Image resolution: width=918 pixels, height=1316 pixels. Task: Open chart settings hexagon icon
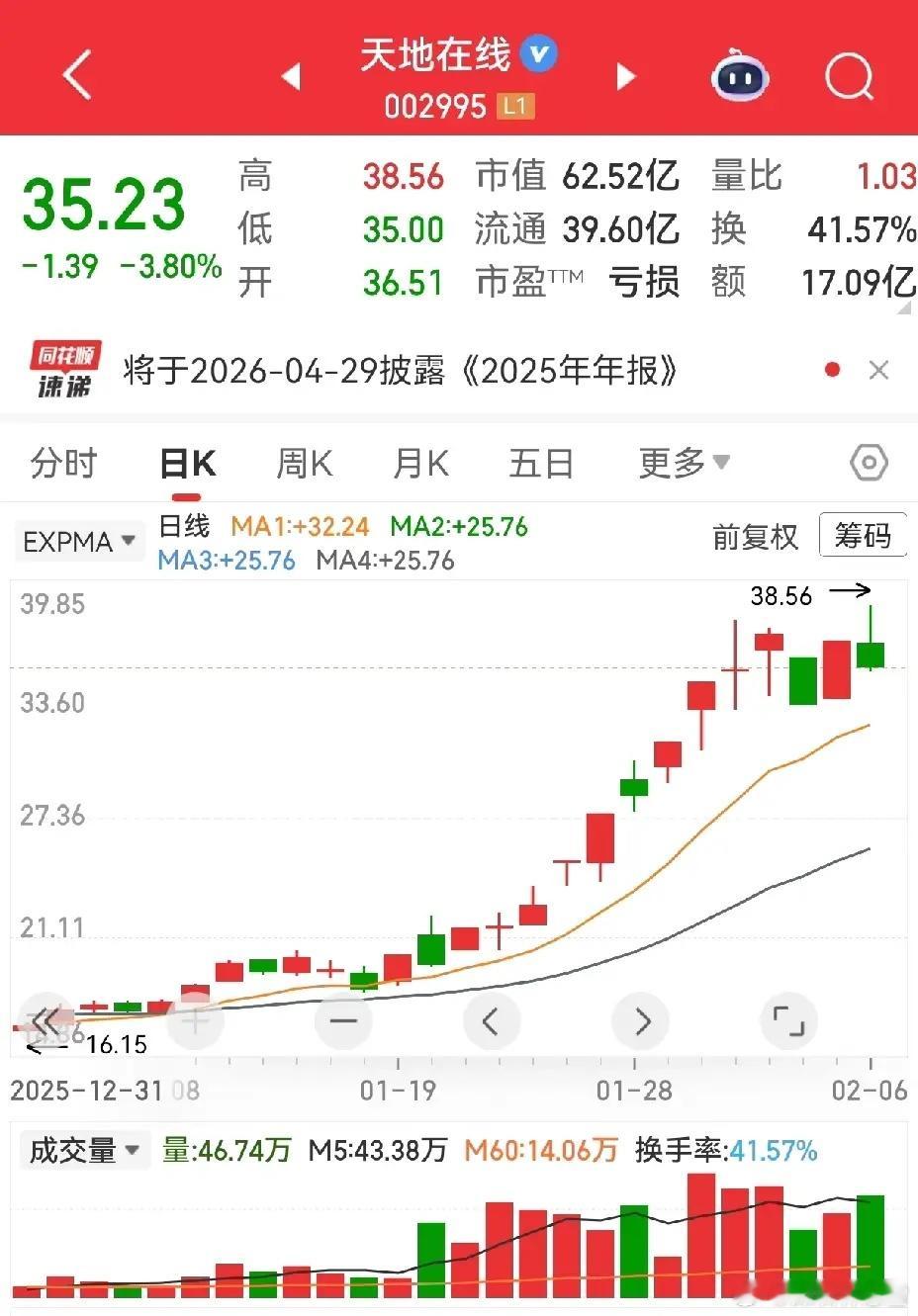point(869,463)
